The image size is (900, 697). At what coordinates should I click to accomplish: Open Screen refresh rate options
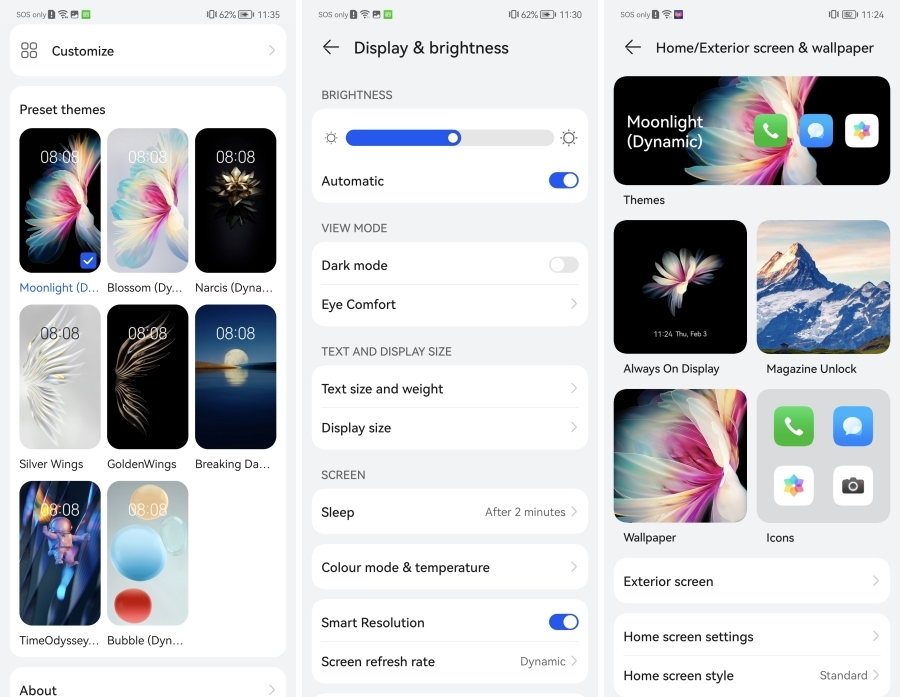click(x=449, y=661)
